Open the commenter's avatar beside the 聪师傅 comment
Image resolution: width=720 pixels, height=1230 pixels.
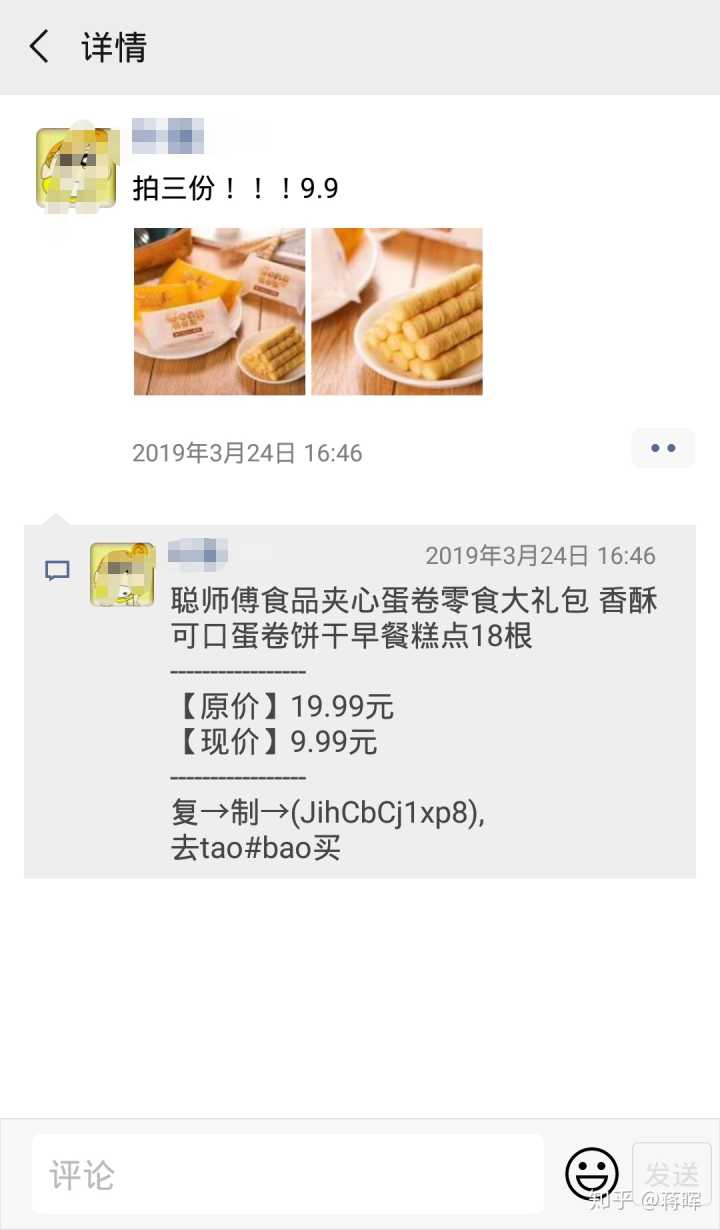click(122, 574)
